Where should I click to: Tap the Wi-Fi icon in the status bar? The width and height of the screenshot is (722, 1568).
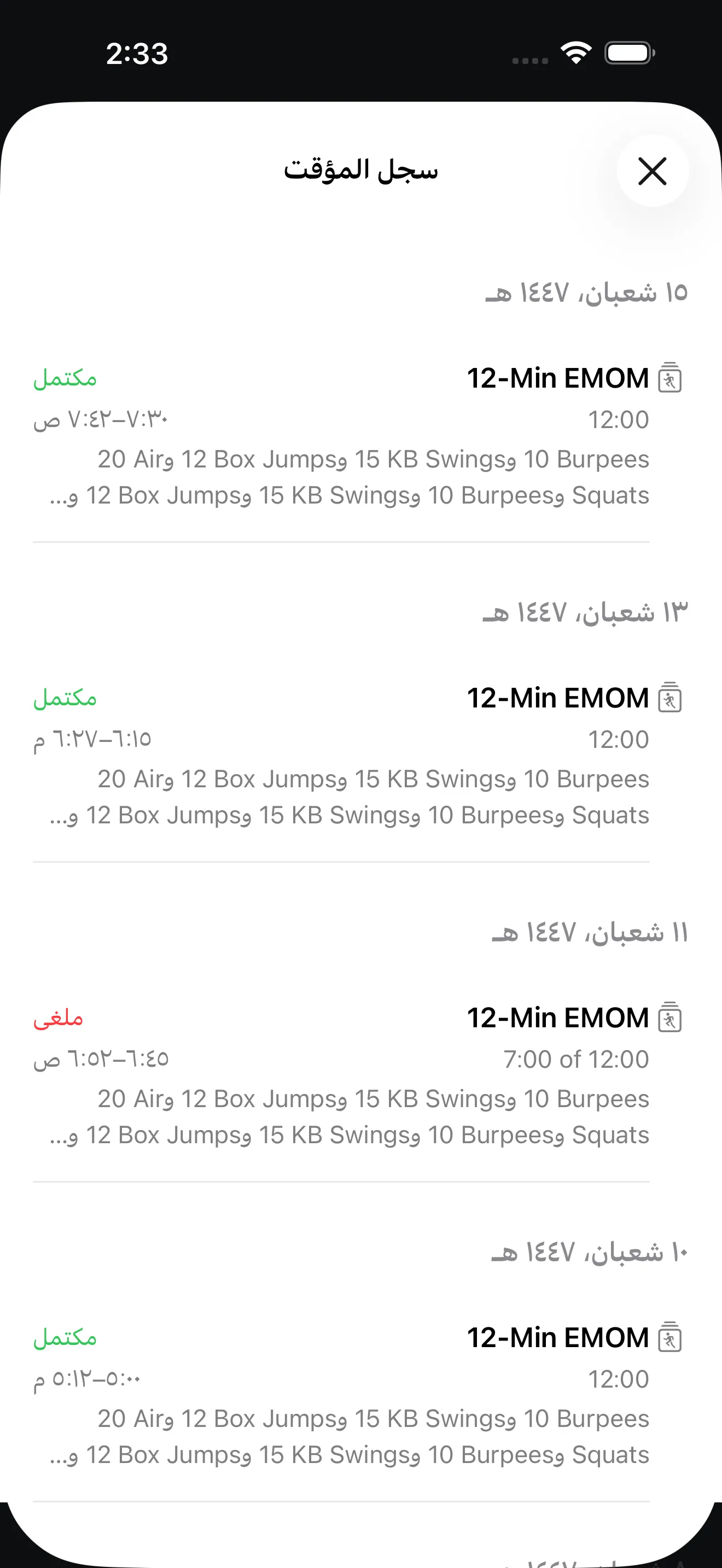576,52
